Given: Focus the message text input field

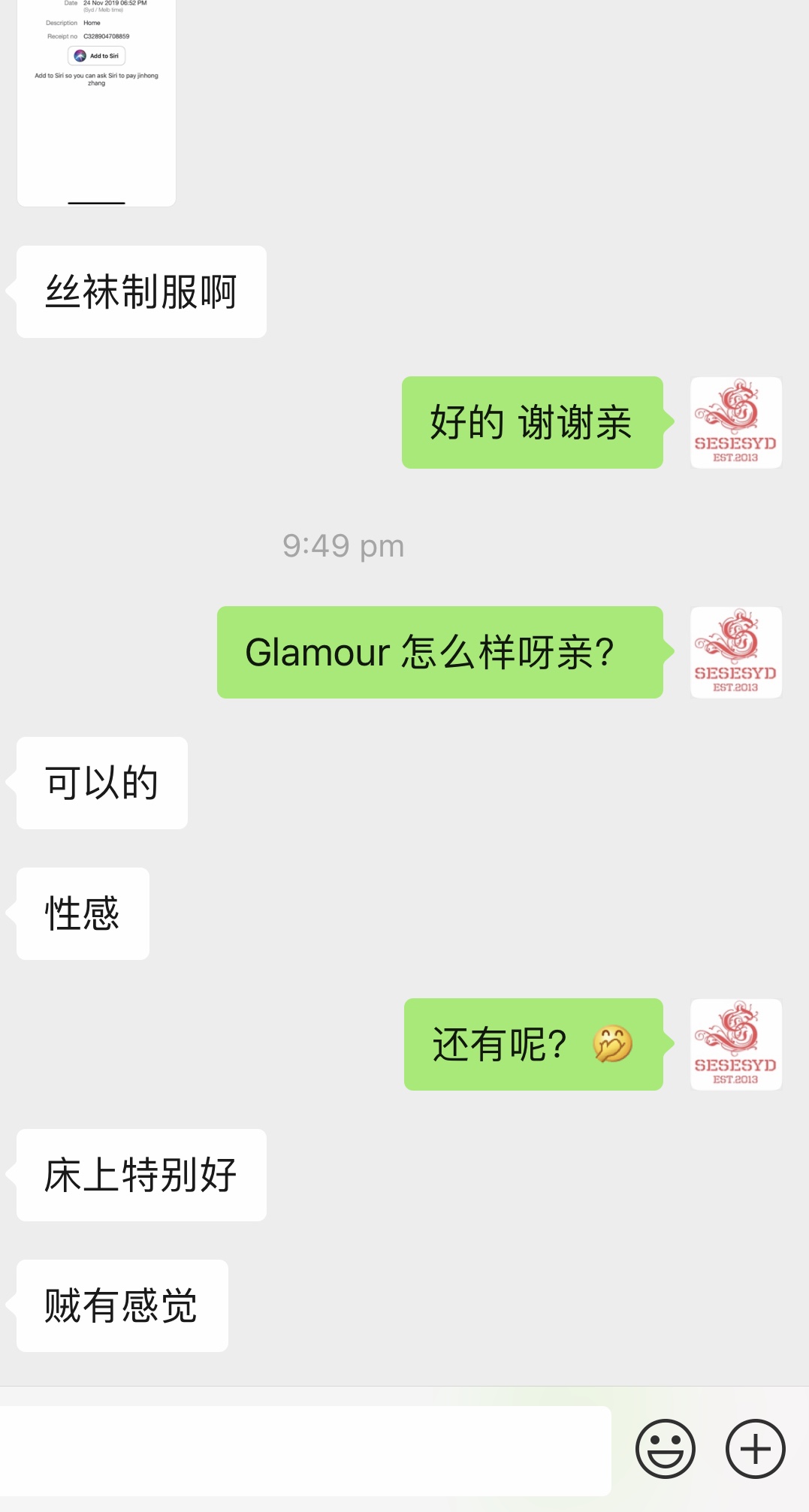Looking at the screenshot, I should coord(304,1450).
